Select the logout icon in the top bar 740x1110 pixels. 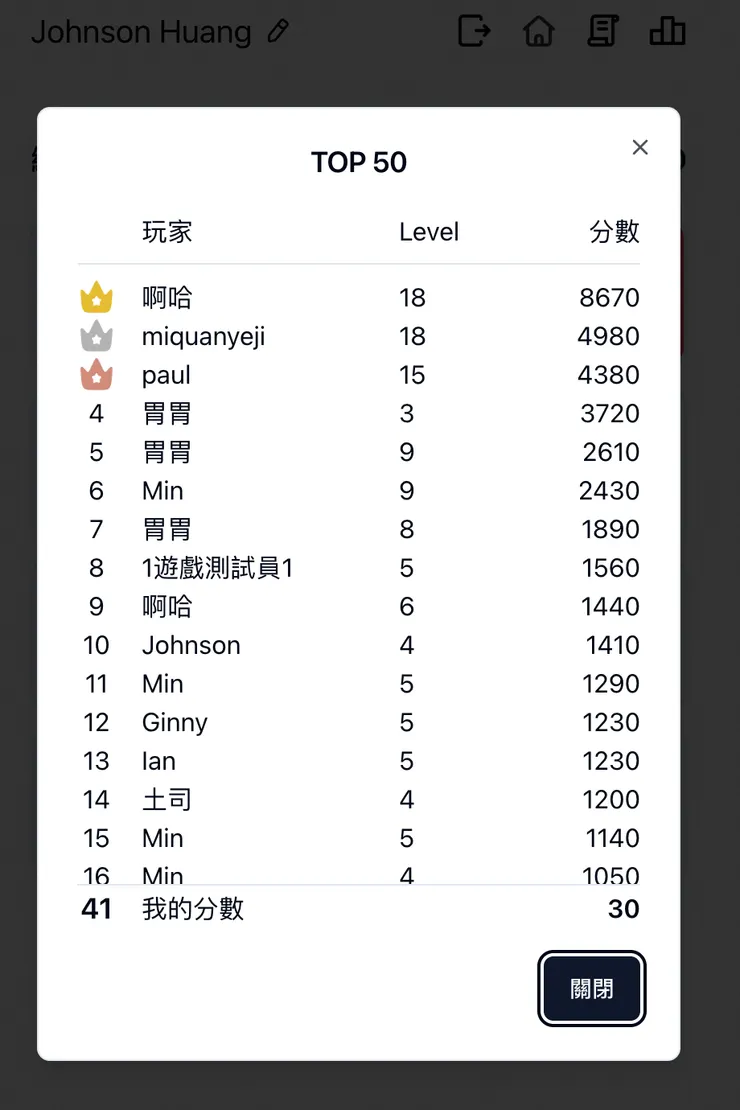pyautogui.click(x=472, y=31)
